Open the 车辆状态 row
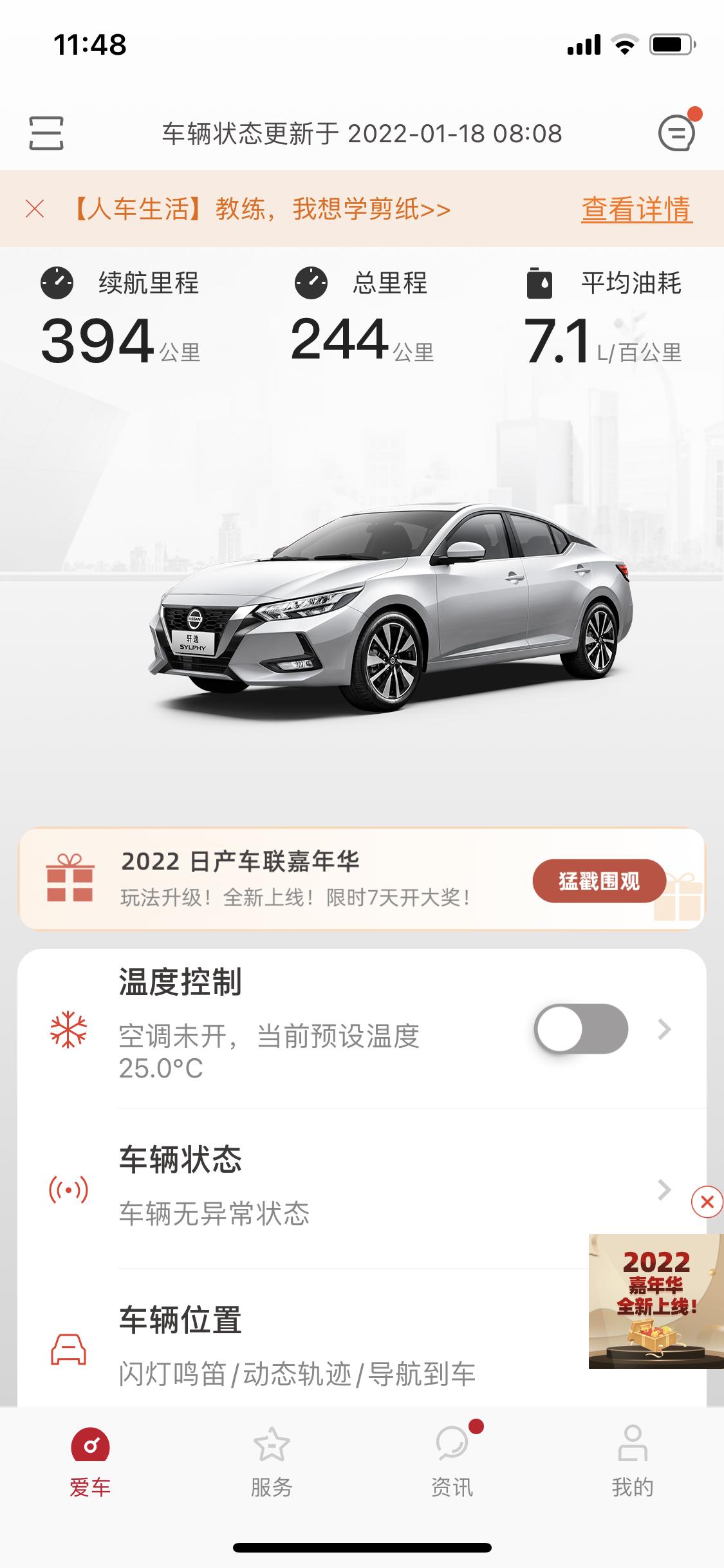 click(360, 1188)
